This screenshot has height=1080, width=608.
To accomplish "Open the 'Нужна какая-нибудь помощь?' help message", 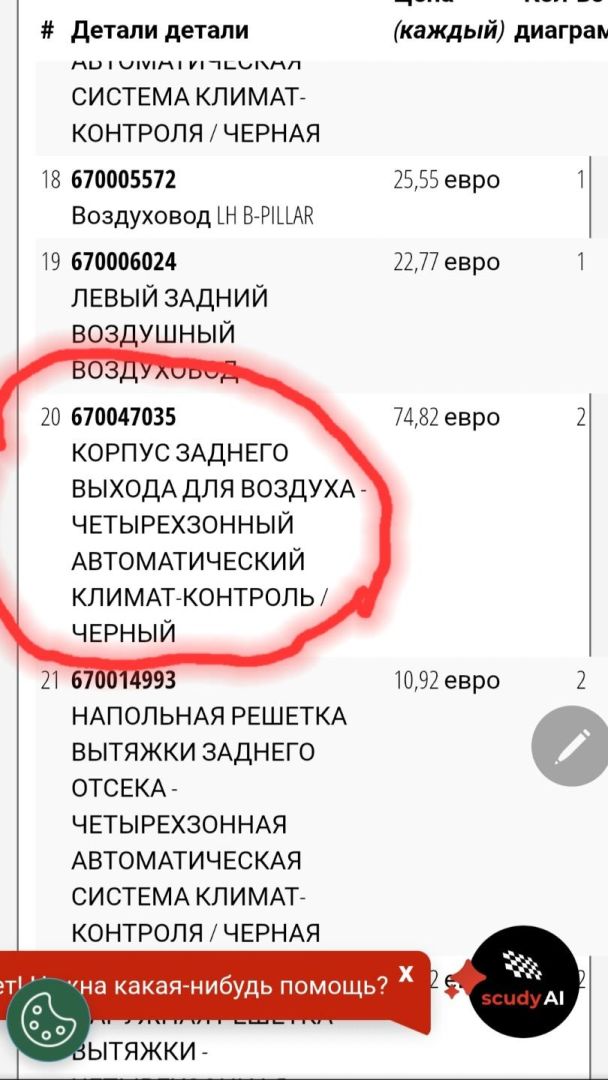I will (x=232, y=986).
